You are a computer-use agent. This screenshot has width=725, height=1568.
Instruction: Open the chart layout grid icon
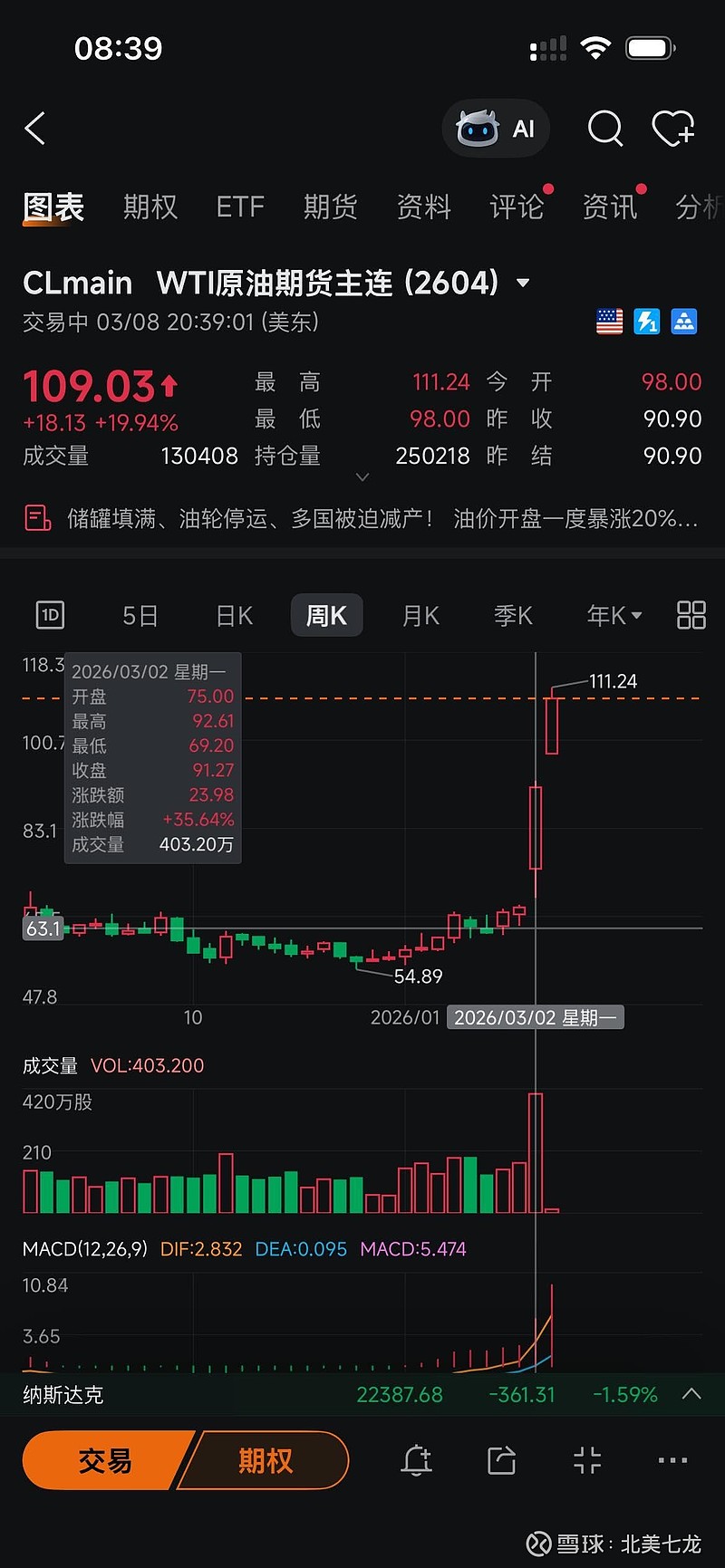pos(691,614)
